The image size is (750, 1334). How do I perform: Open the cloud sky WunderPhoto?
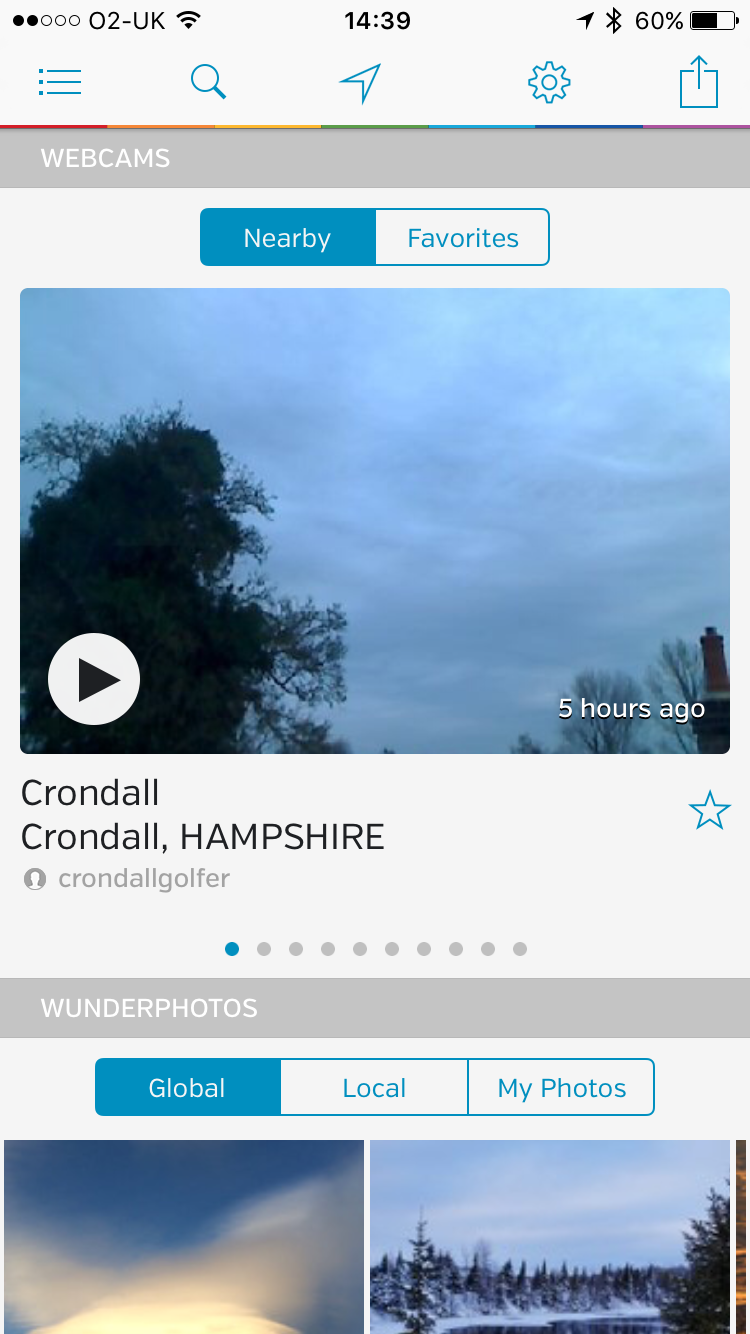click(x=184, y=1237)
